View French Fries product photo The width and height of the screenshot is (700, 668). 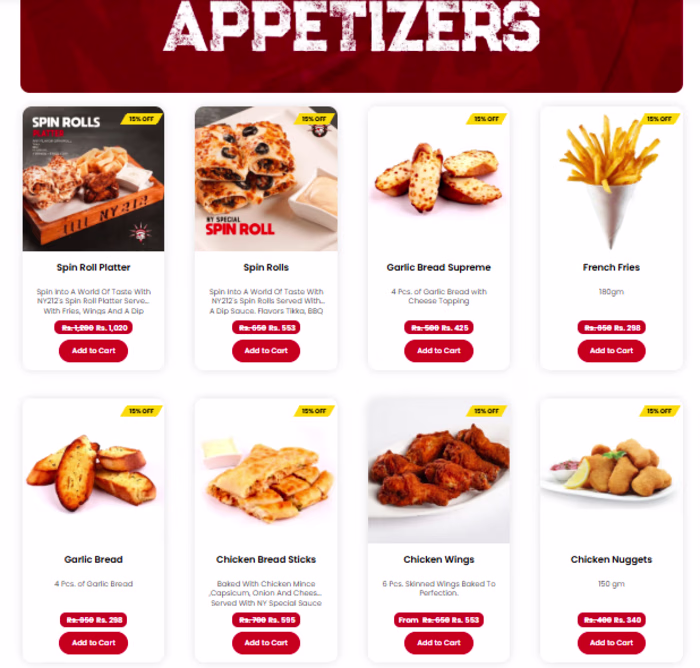click(x=611, y=180)
